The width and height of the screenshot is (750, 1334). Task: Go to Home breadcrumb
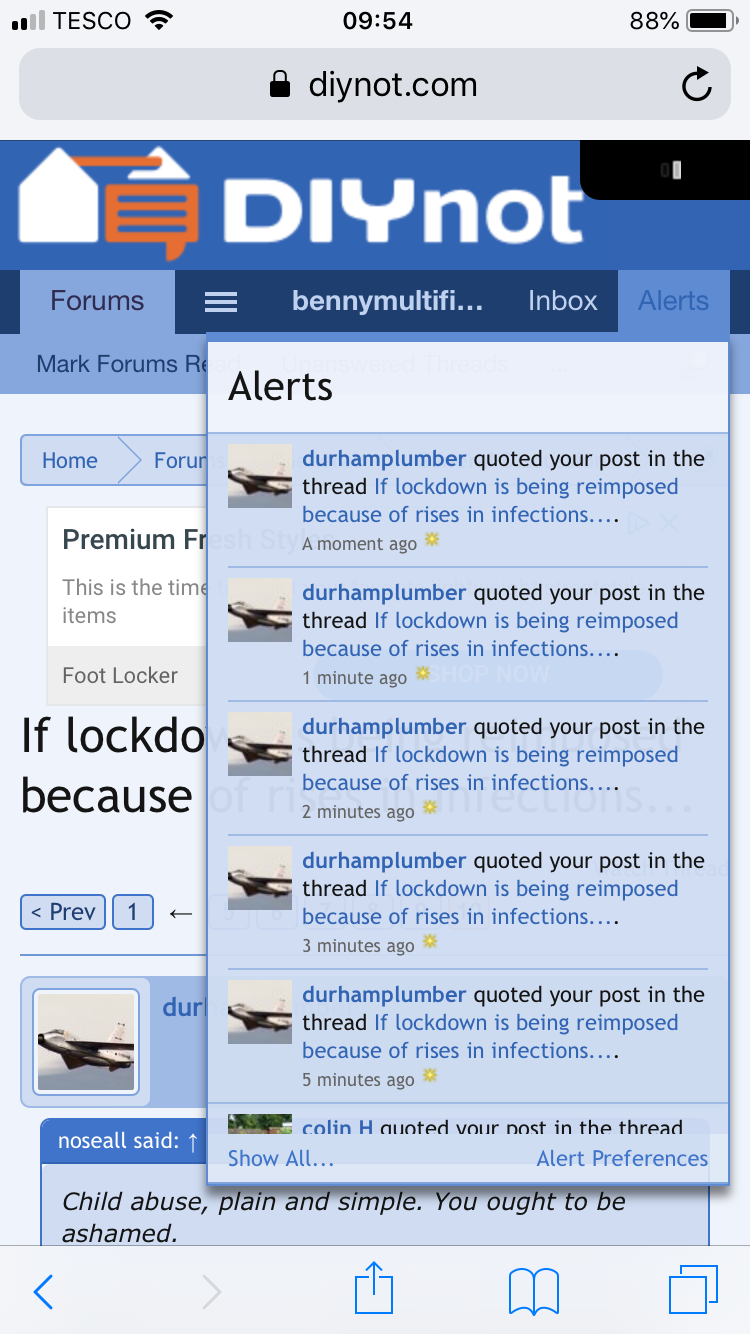pos(69,461)
